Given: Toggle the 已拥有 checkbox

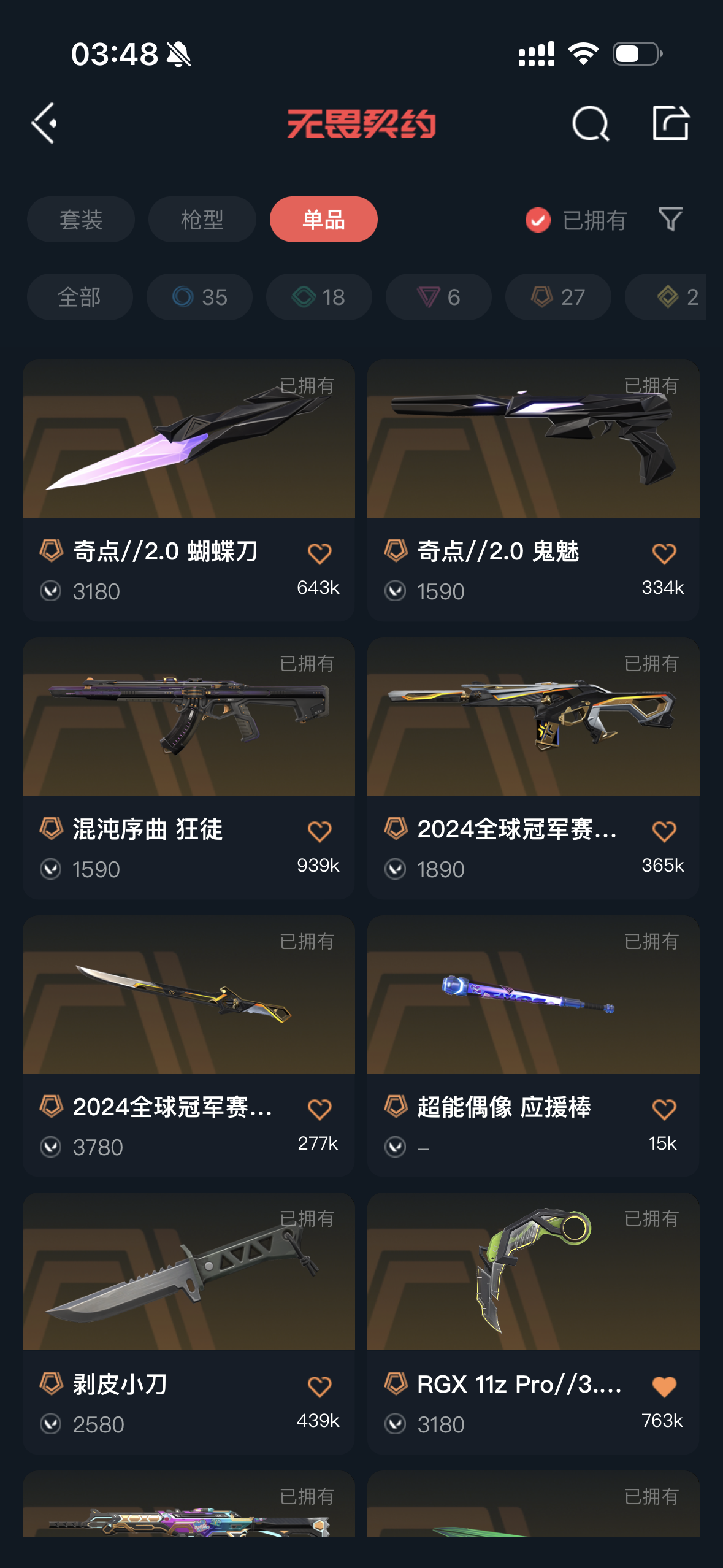Looking at the screenshot, I should pyautogui.click(x=538, y=220).
